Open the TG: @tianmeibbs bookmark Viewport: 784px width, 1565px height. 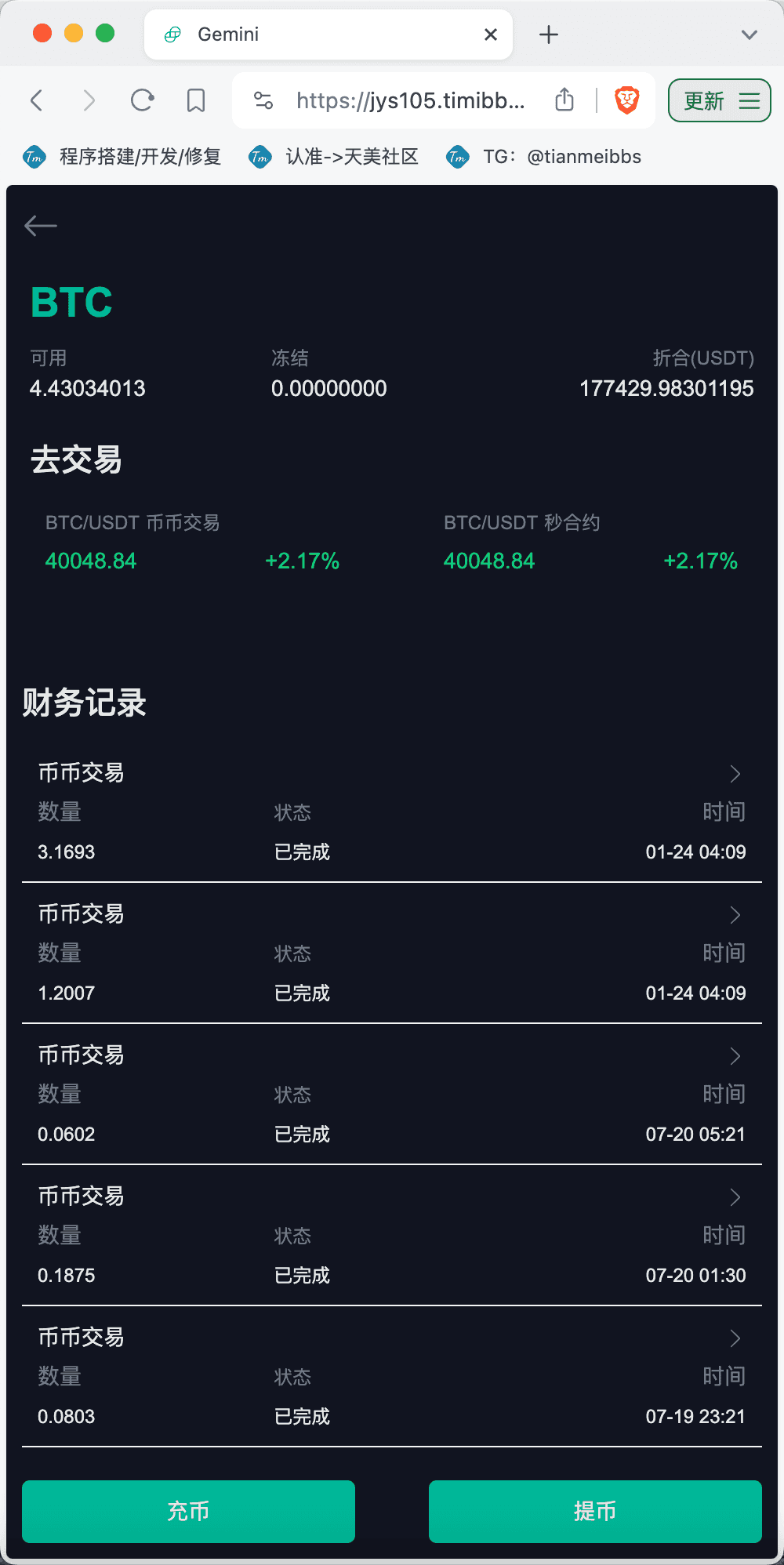(x=544, y=157)
